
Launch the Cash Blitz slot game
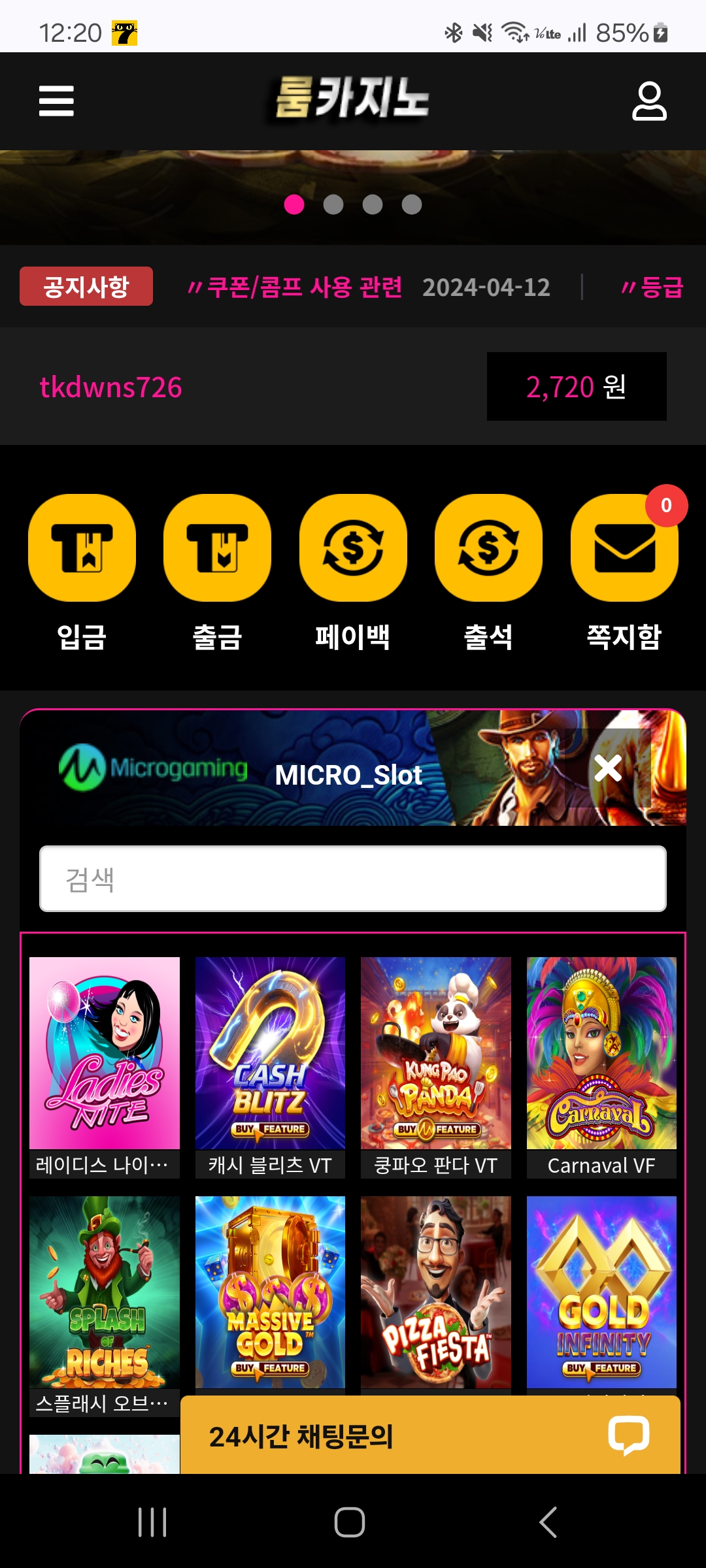click(x=270, y=1053)
